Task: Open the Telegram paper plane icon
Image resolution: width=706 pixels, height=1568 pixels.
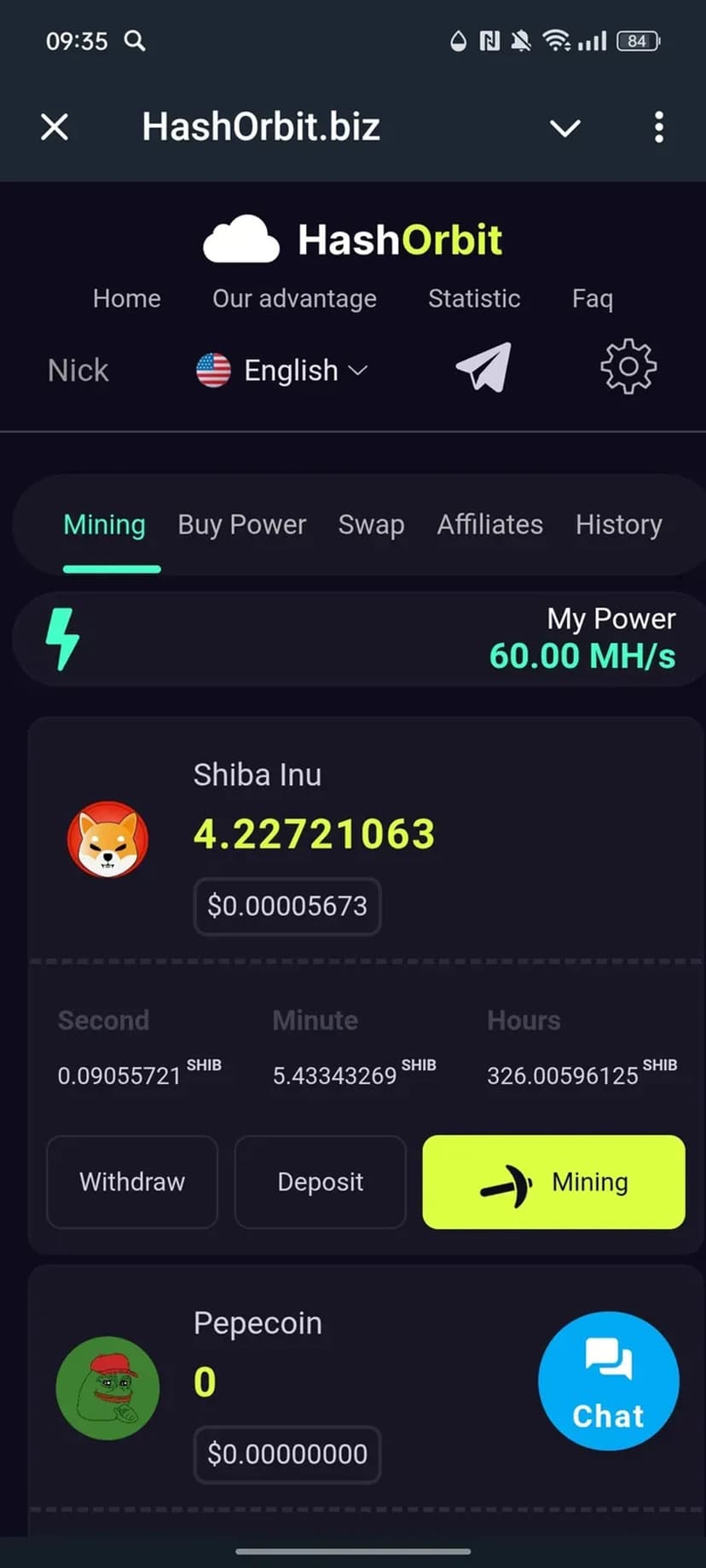Action: [483, 368]
